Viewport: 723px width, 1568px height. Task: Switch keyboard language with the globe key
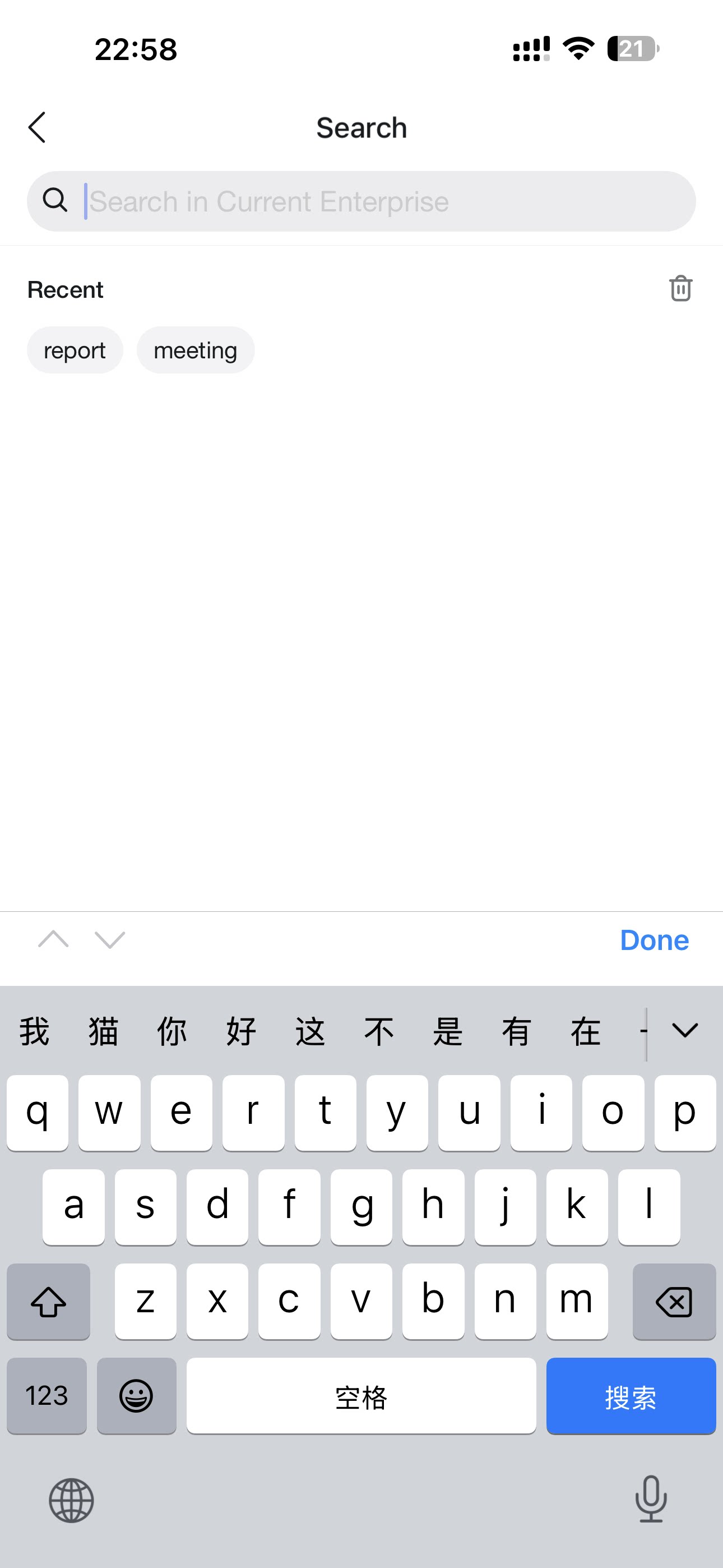[x=71, y=1501]
